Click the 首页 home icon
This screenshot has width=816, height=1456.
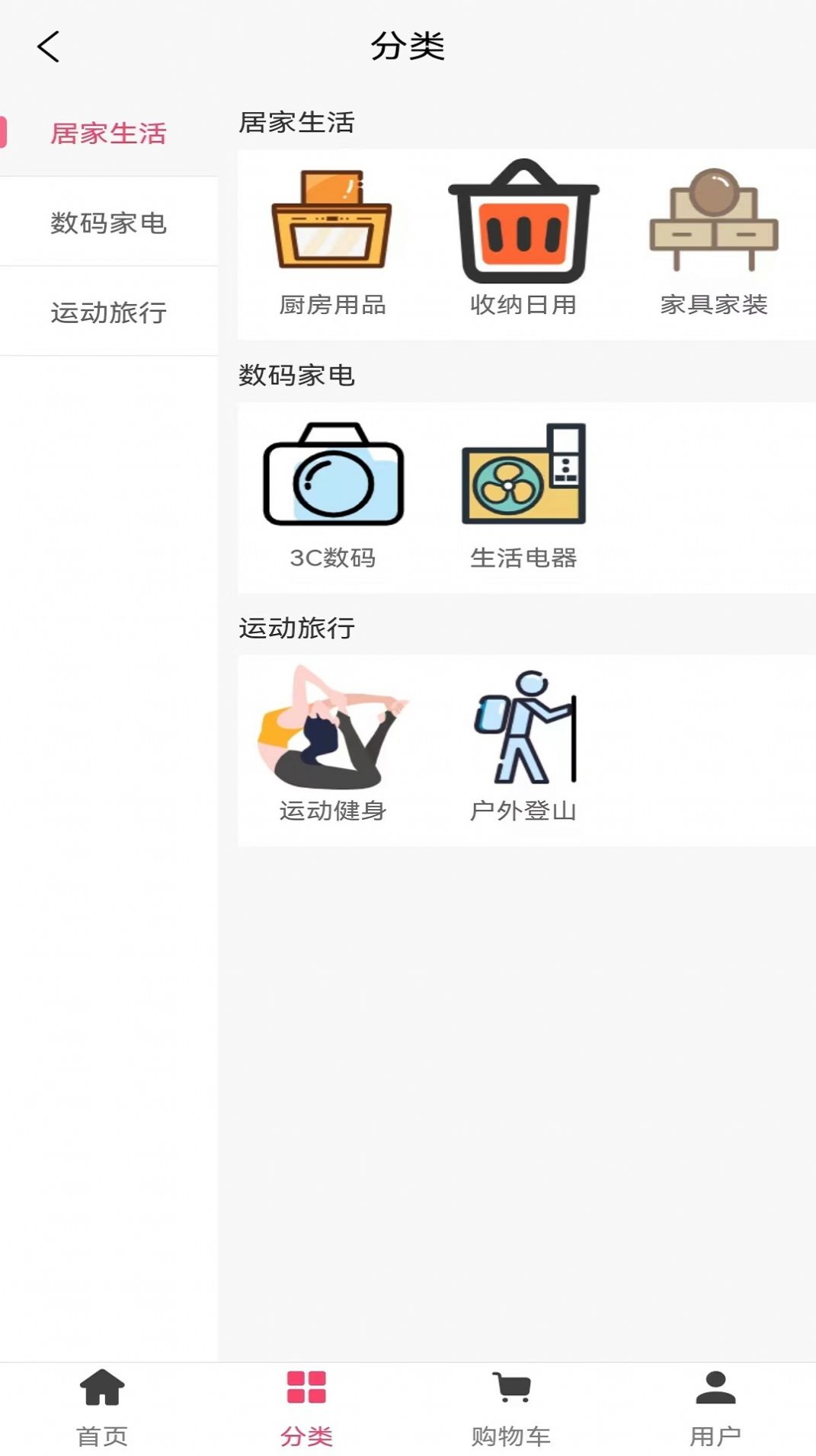[101, 1388]
